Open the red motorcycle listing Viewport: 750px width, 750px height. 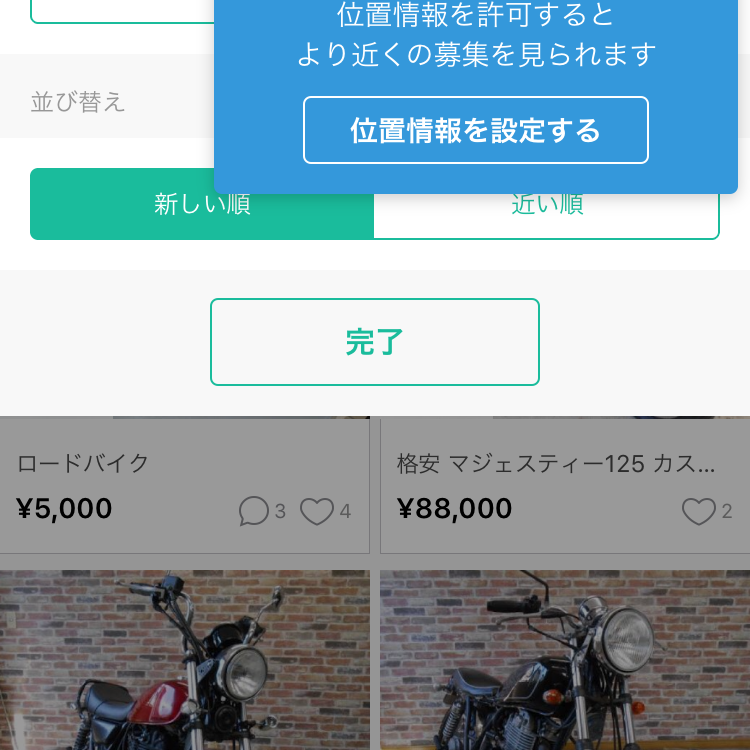pyautogui.click(x=185, y=660)
